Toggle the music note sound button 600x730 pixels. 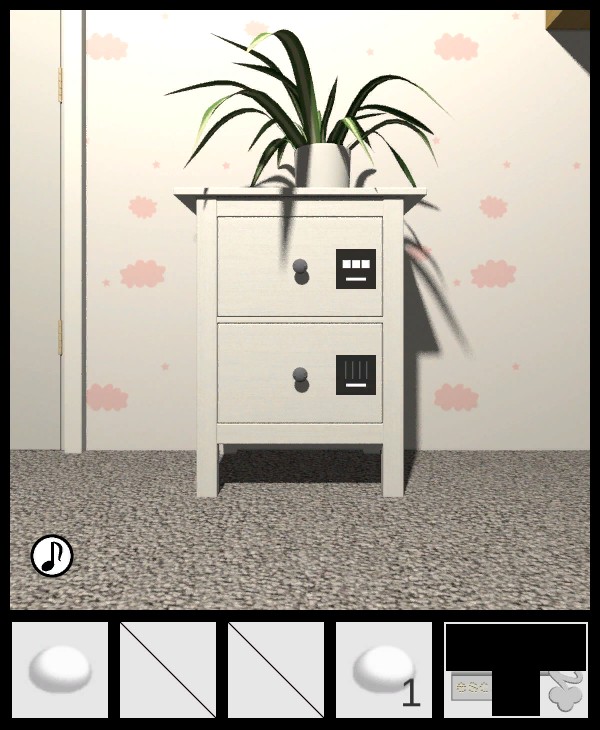pyautogui.click(x=52, y=556)
